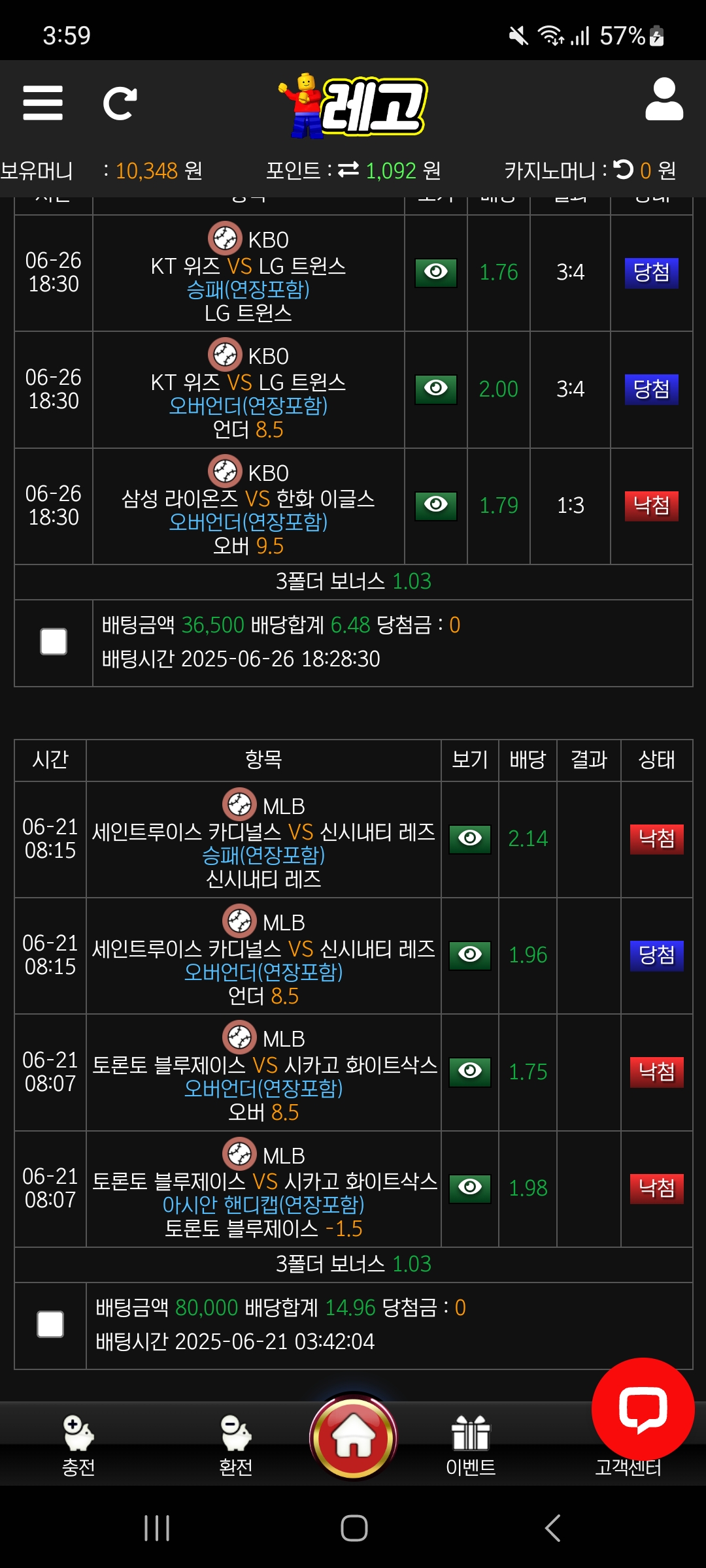Image resolution: width=706 pixels, height=1568 pixels.
Task: View details for KT 위즈 승패 bet
Action: point(435,272)
